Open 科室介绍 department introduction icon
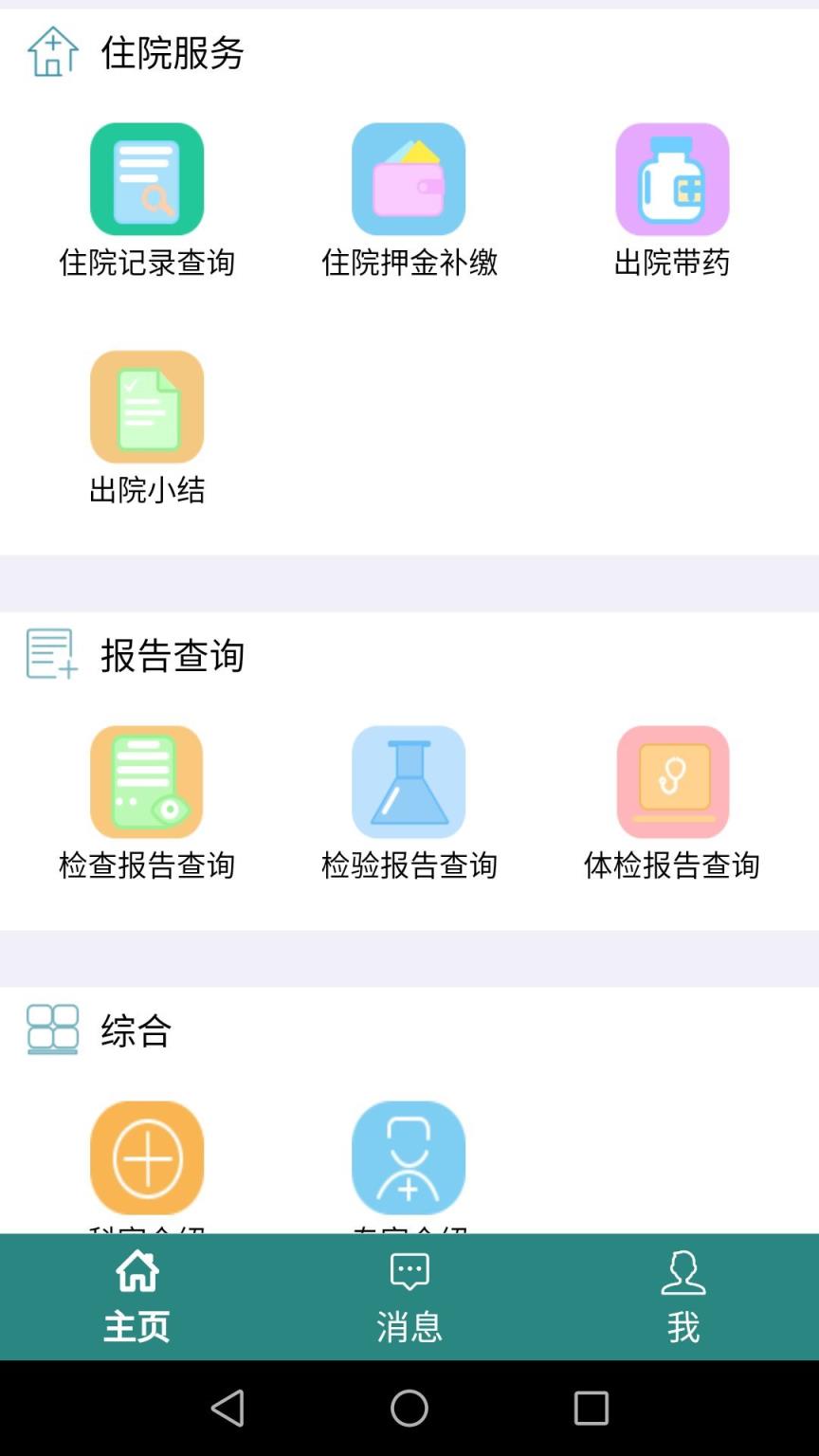 147,1156
